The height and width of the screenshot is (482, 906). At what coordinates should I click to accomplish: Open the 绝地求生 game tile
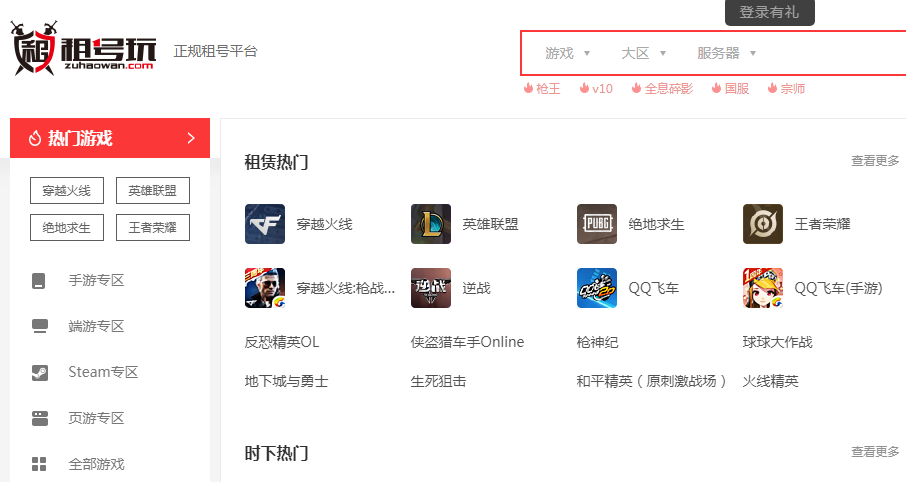click(x=632, y=224)
